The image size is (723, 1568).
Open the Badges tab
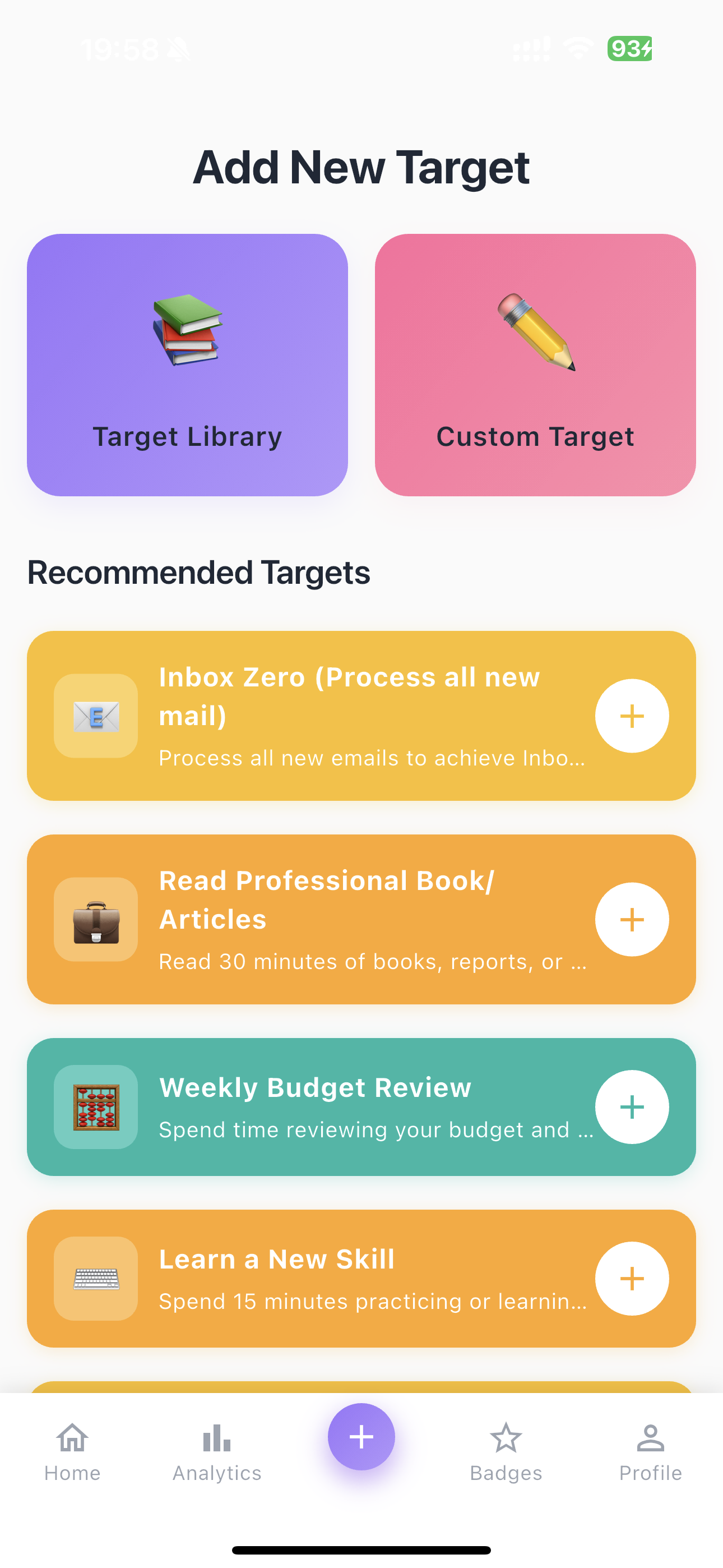point(506,1452)
